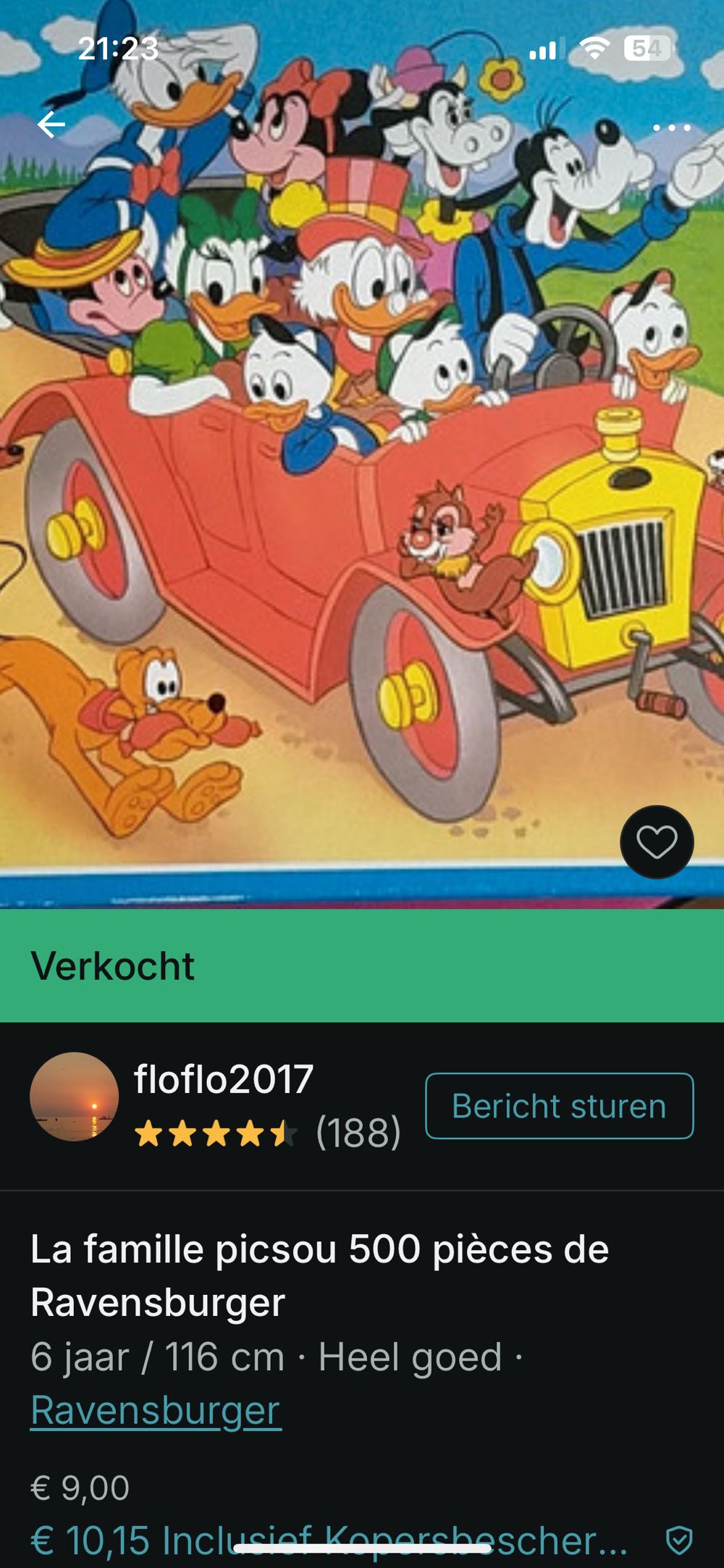Image resolution: width=724 pixels, height=1568 pixels.
Task: Open the three-dot overflow menu
Action: [671, 127]
